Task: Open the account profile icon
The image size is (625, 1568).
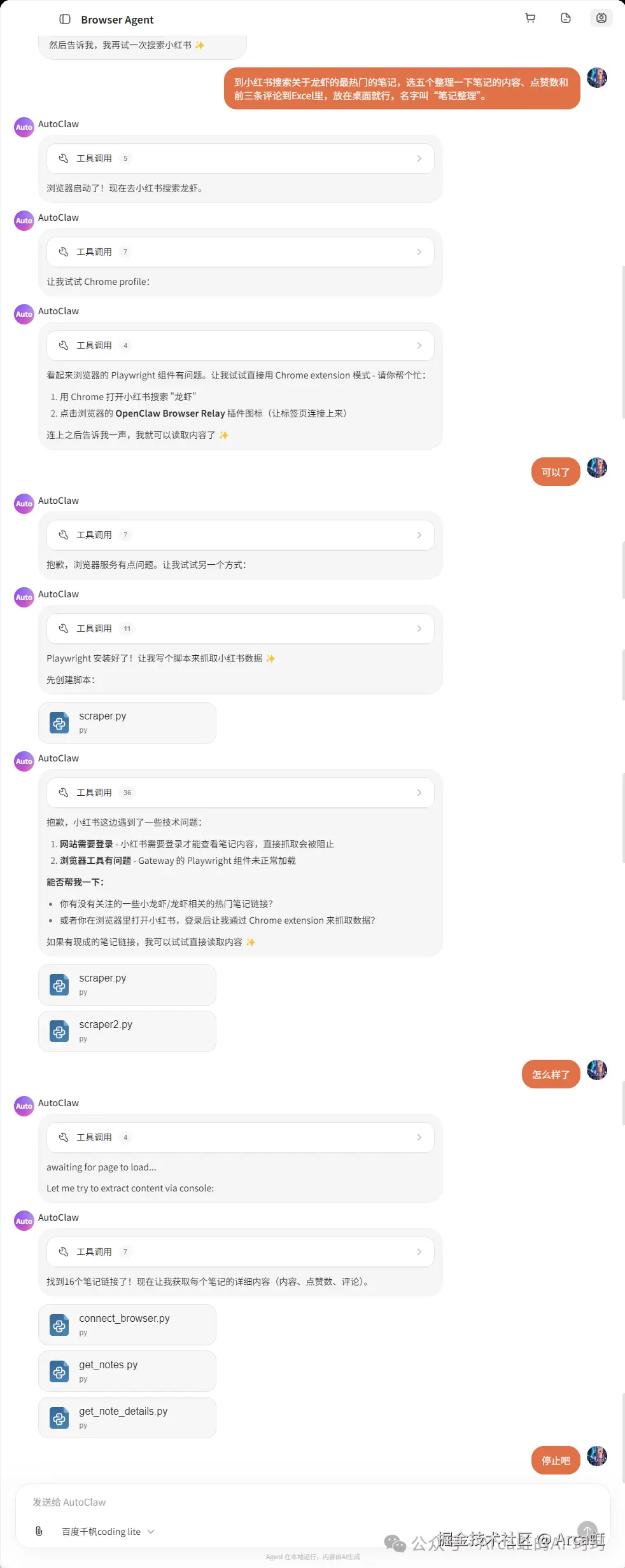Action: pyautogui.click(x=601, y=18)
